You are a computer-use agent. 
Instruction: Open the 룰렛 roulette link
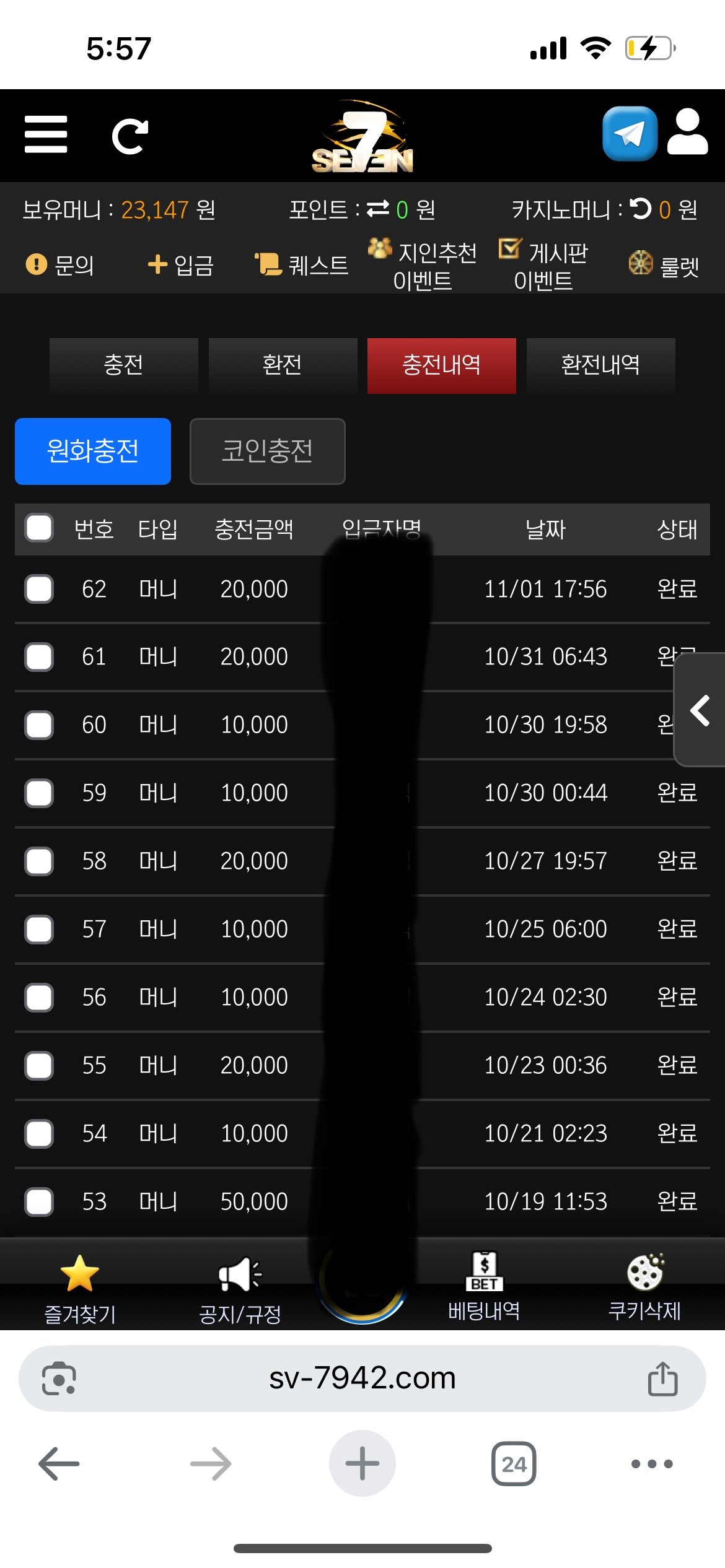tap(664, 265)
